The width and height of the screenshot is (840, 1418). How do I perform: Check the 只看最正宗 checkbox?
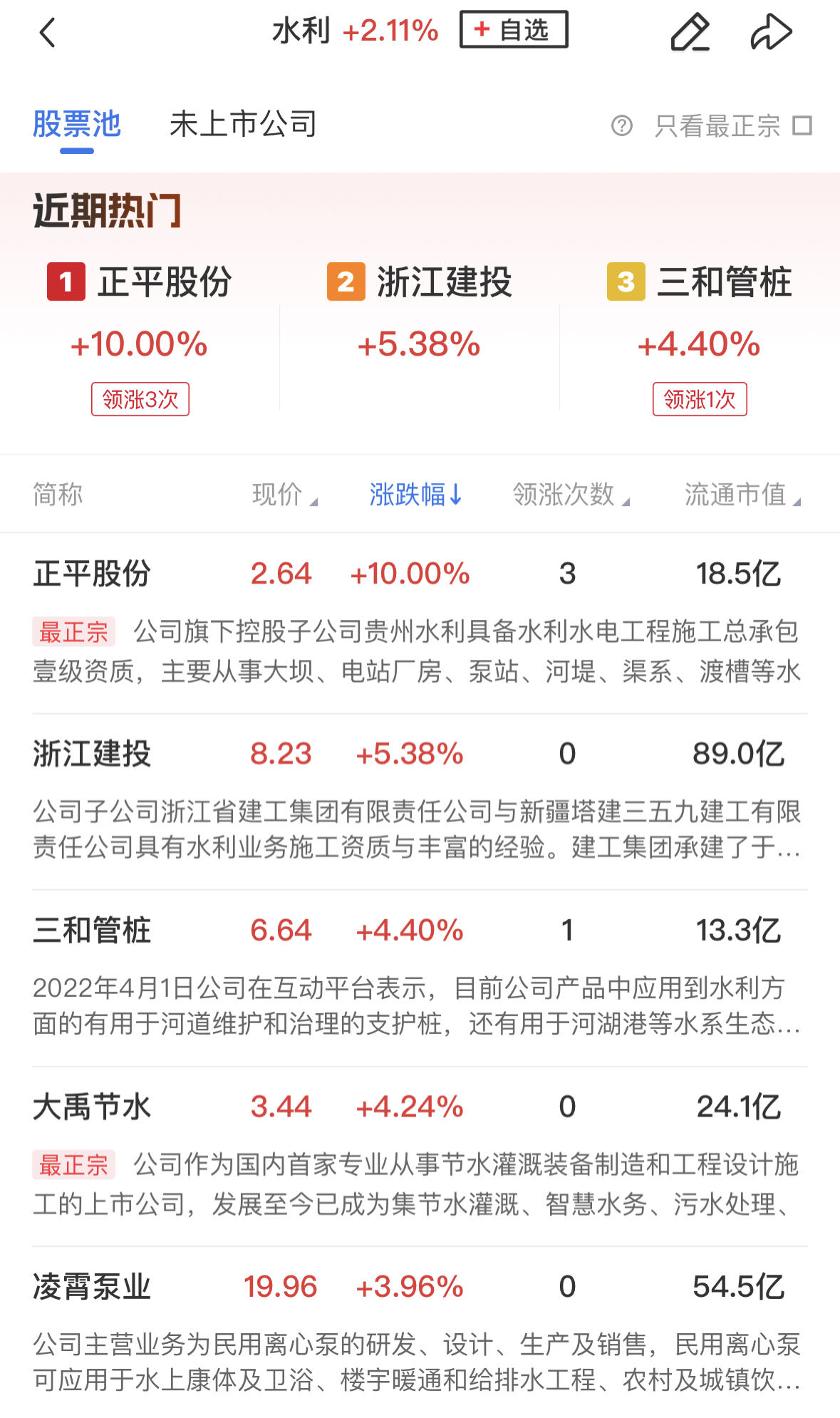tap(803, 126)
